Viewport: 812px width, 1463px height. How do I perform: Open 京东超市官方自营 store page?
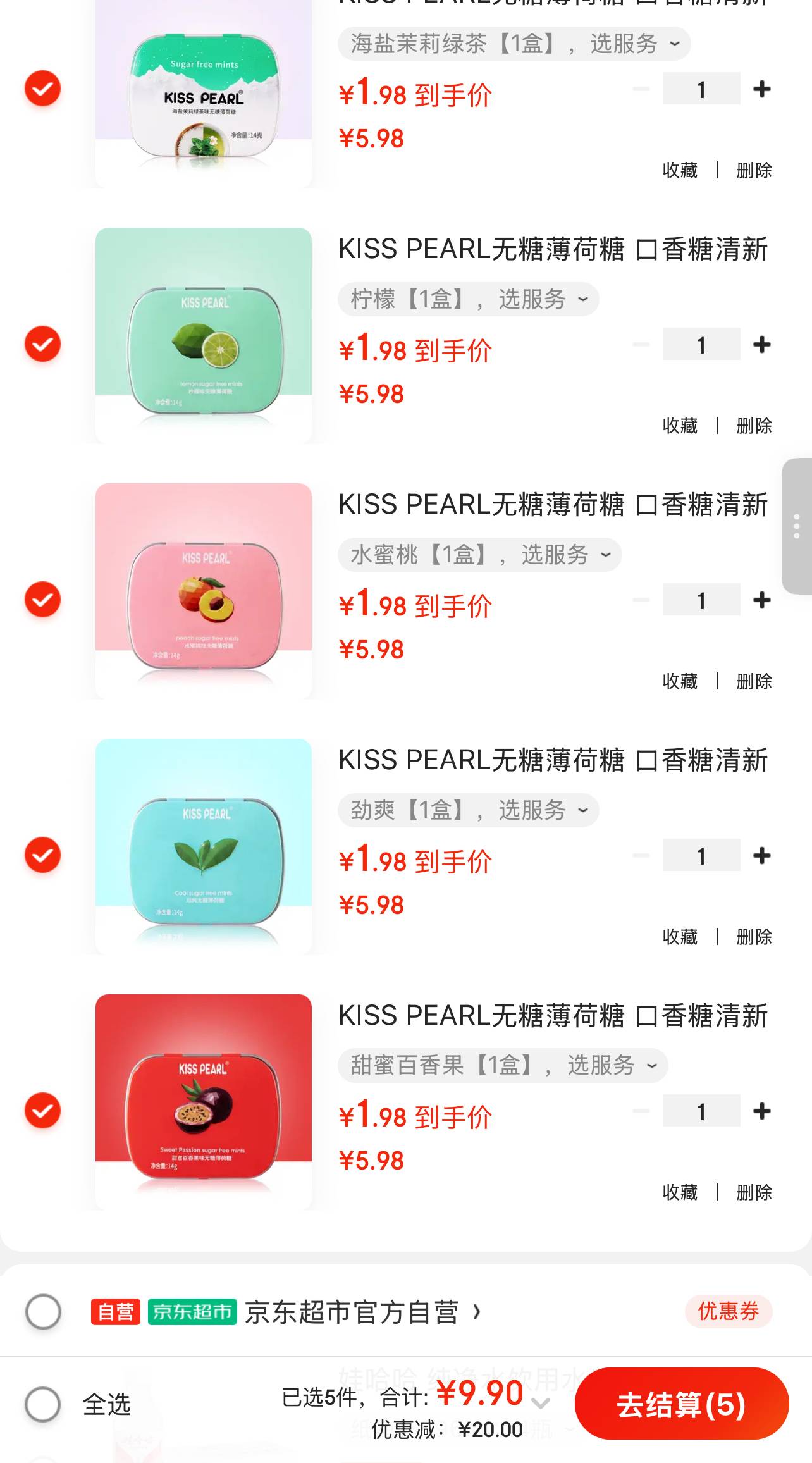pos(360,1312)
